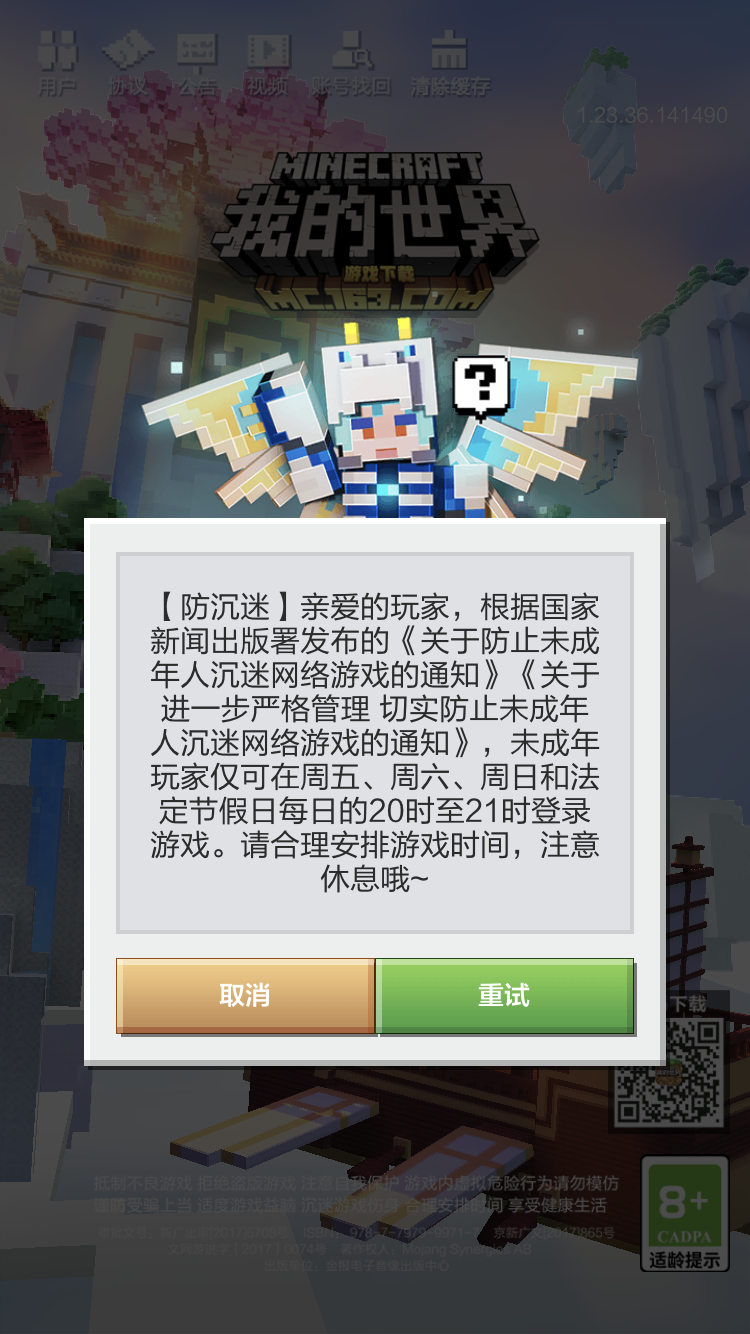Screen dimensions: 750x1334
Task: Open the CADPA 8+ 适龄提示 badge
Action: (685, 1214)
